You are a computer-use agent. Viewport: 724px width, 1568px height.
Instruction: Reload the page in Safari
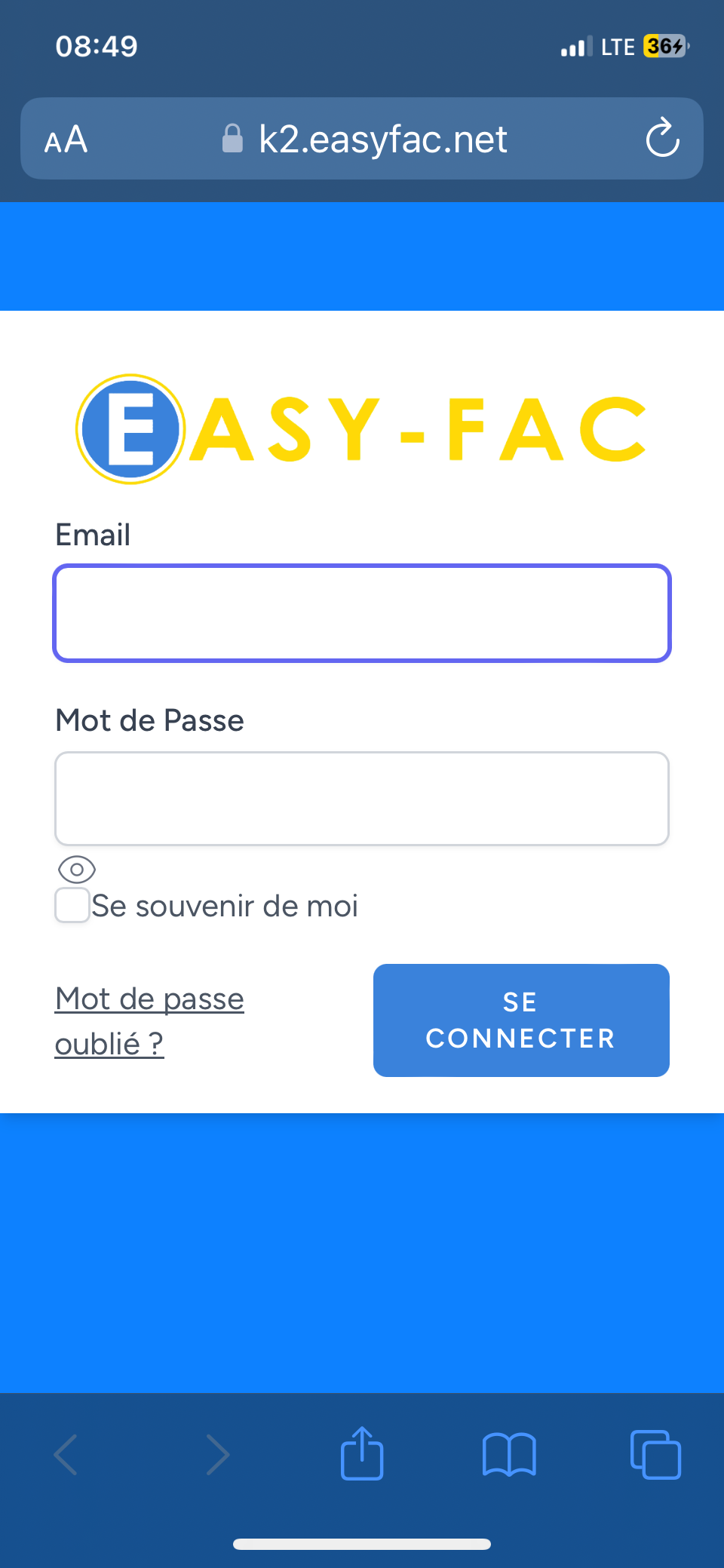(x=662, y=138)
